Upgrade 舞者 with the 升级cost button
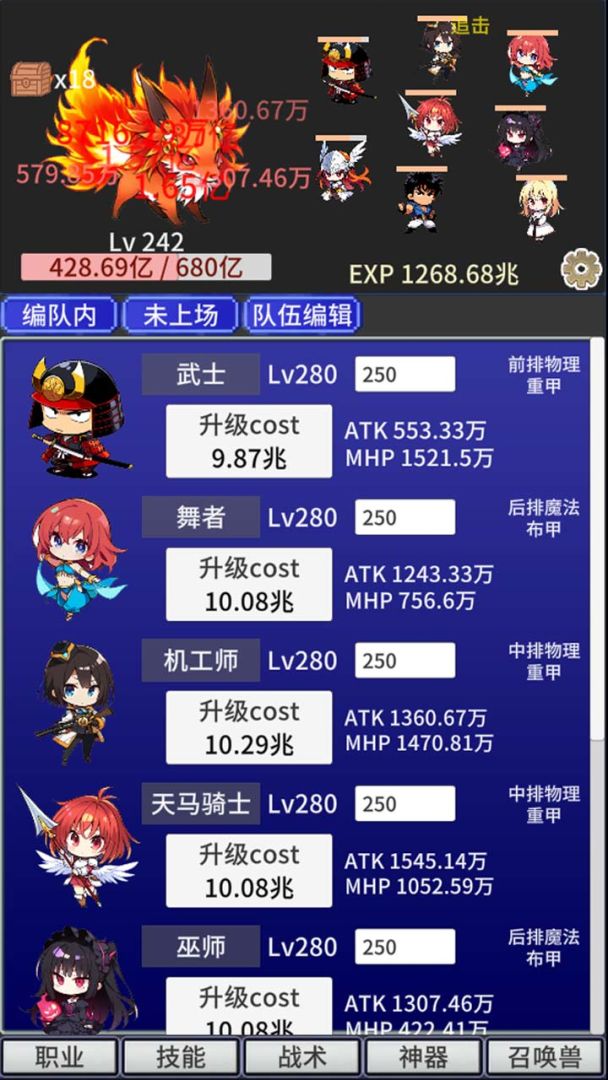 pyautogui.click(x=248, y=584)
